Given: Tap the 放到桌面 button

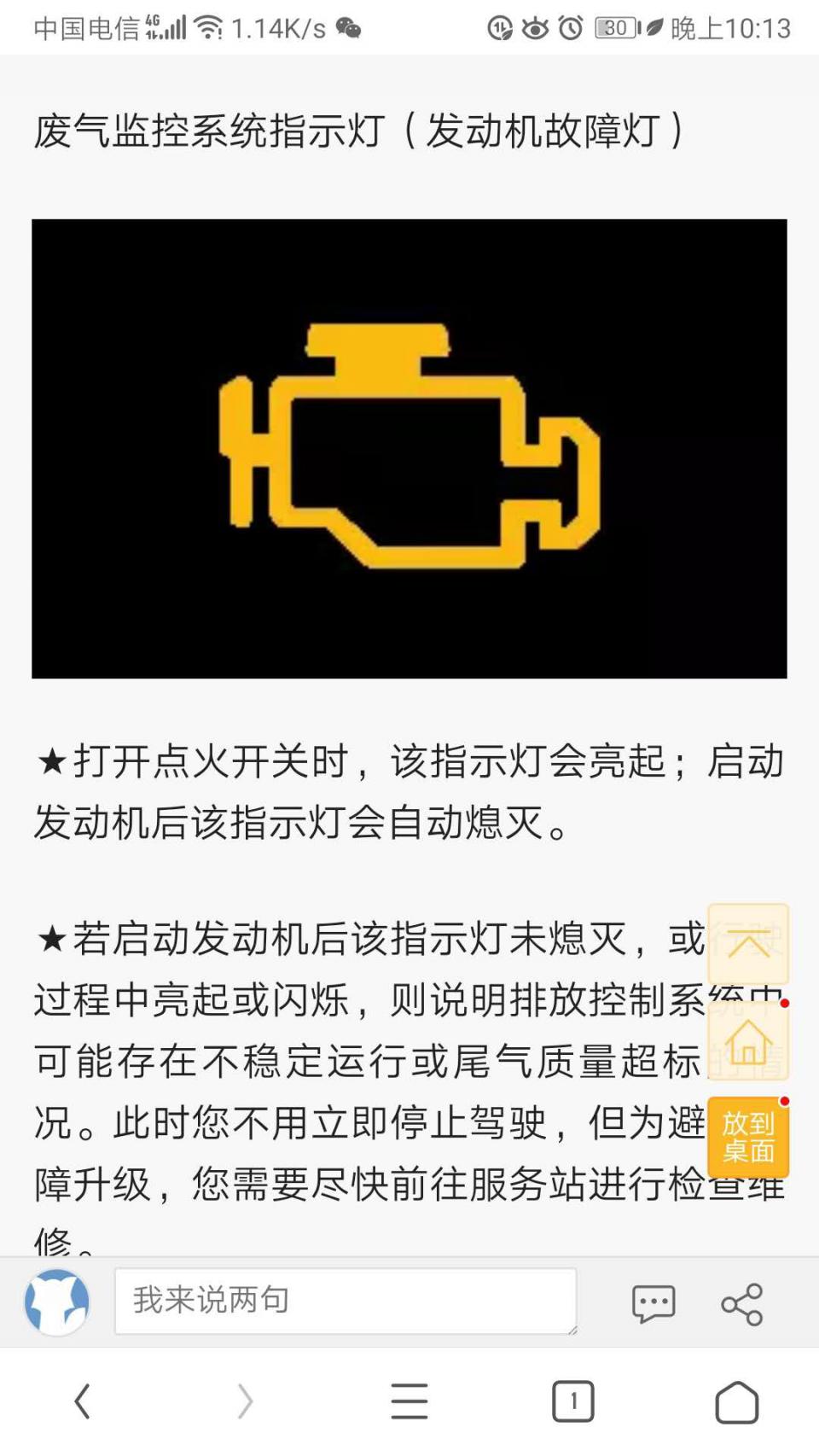Looking at the screenshot, I should [x=748, y=1137].
